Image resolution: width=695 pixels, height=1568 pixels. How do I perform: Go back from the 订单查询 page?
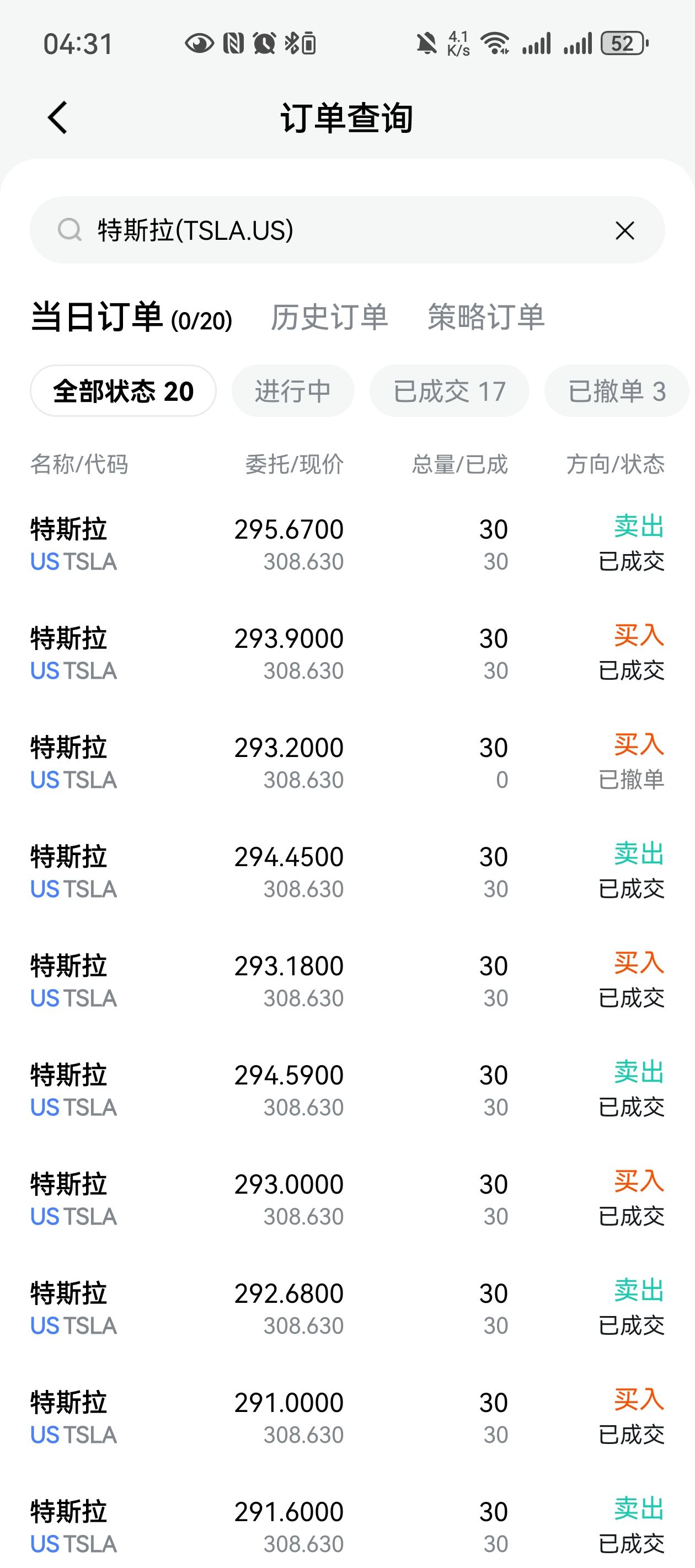tap(58, 117)
